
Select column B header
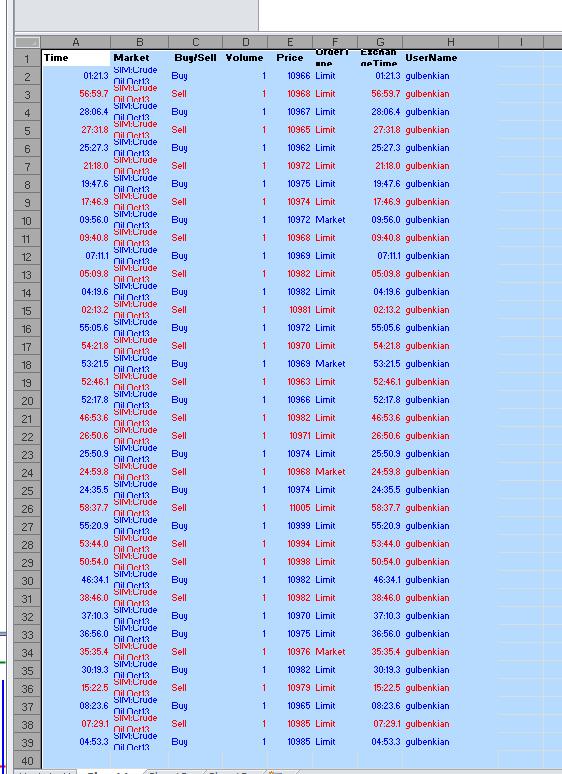click(x=140, y=42)
